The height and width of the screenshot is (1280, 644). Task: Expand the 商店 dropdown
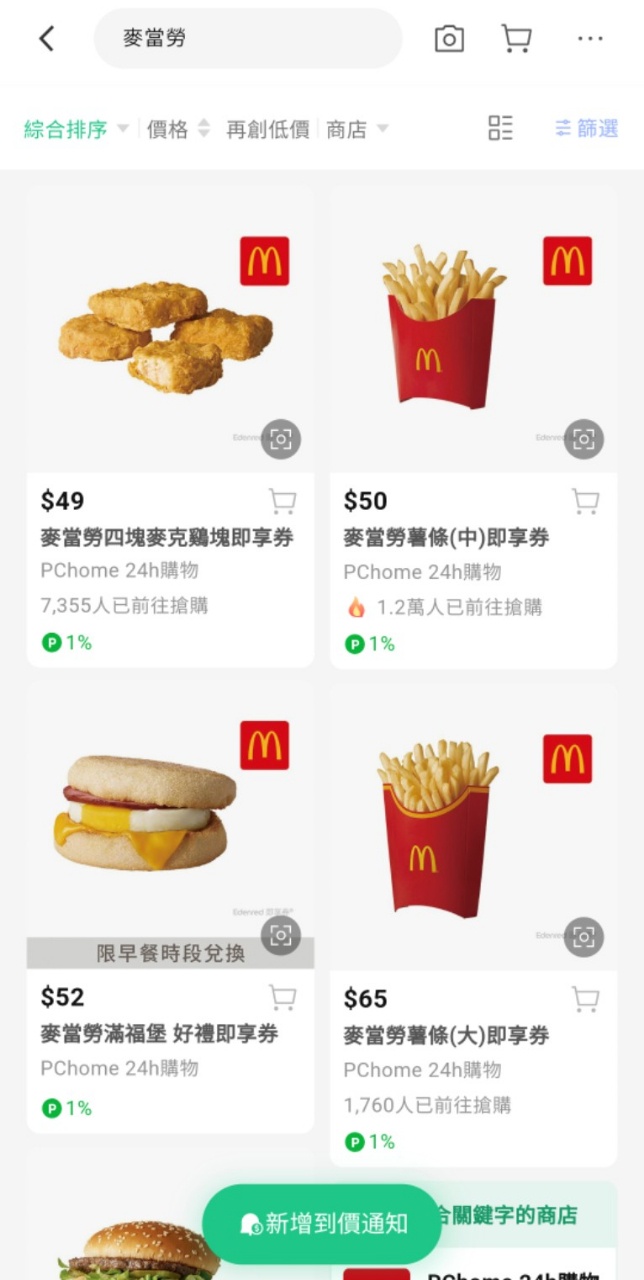(x=356, y=129)
